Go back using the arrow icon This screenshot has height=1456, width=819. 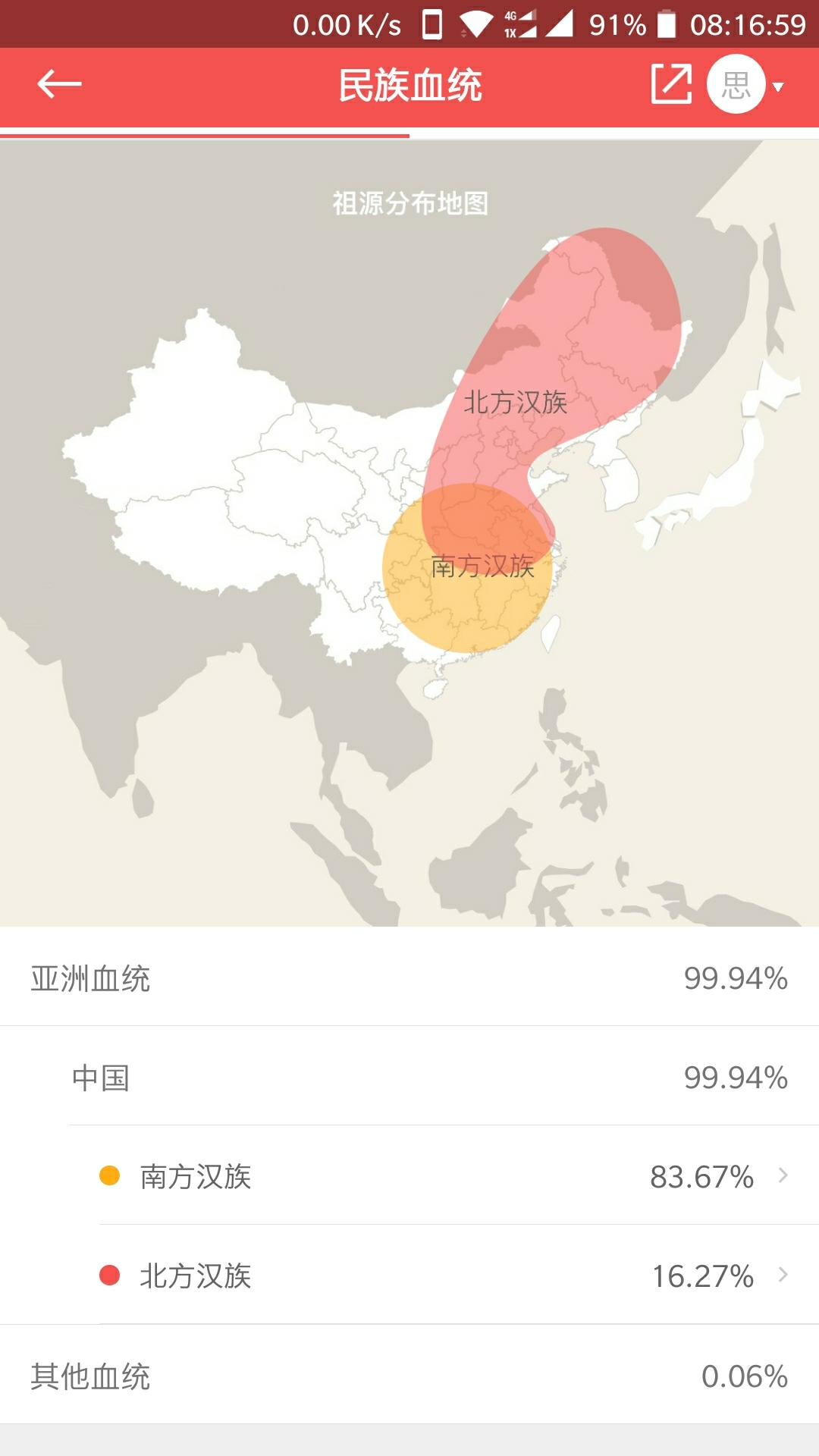(59, 84)
